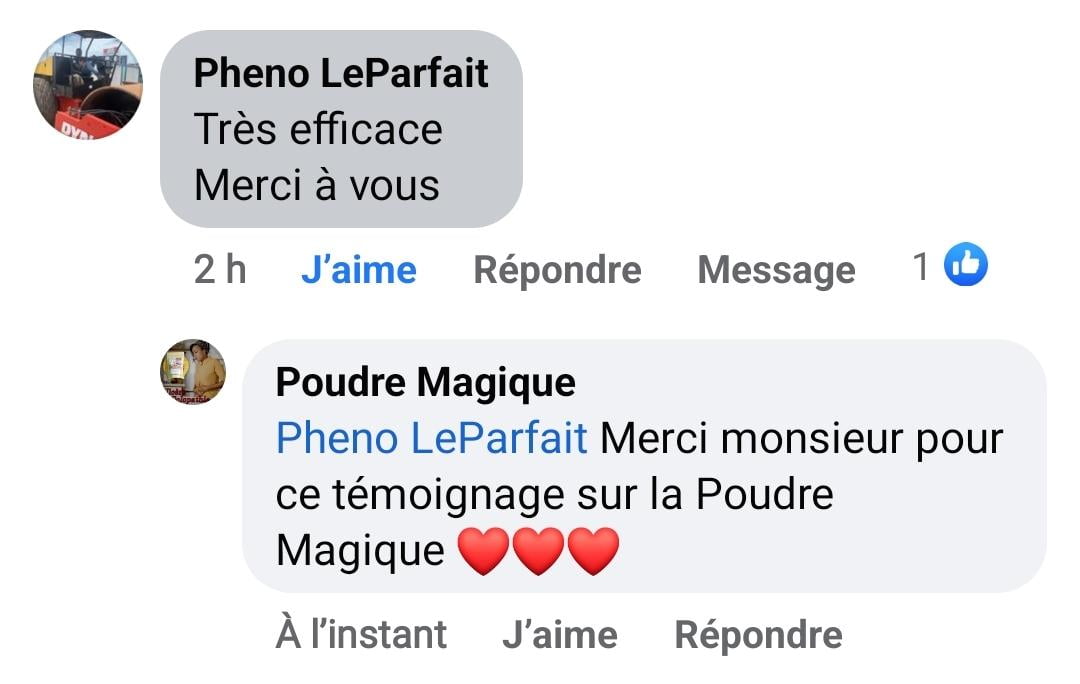Tap the Pheno LeParfait mention in the reply

pyautogui.click(x=431, y=438)
